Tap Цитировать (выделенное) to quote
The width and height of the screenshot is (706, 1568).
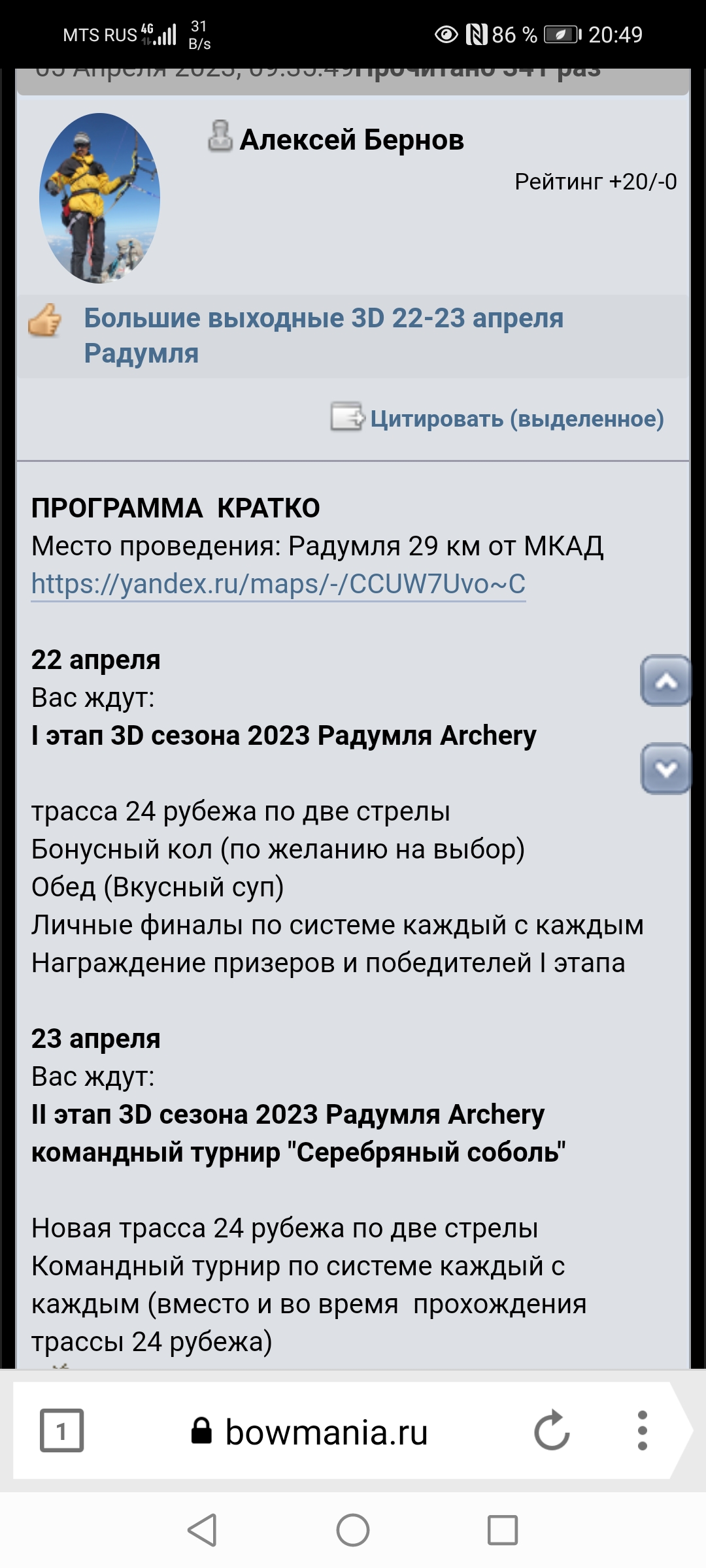tap(516, 418)
